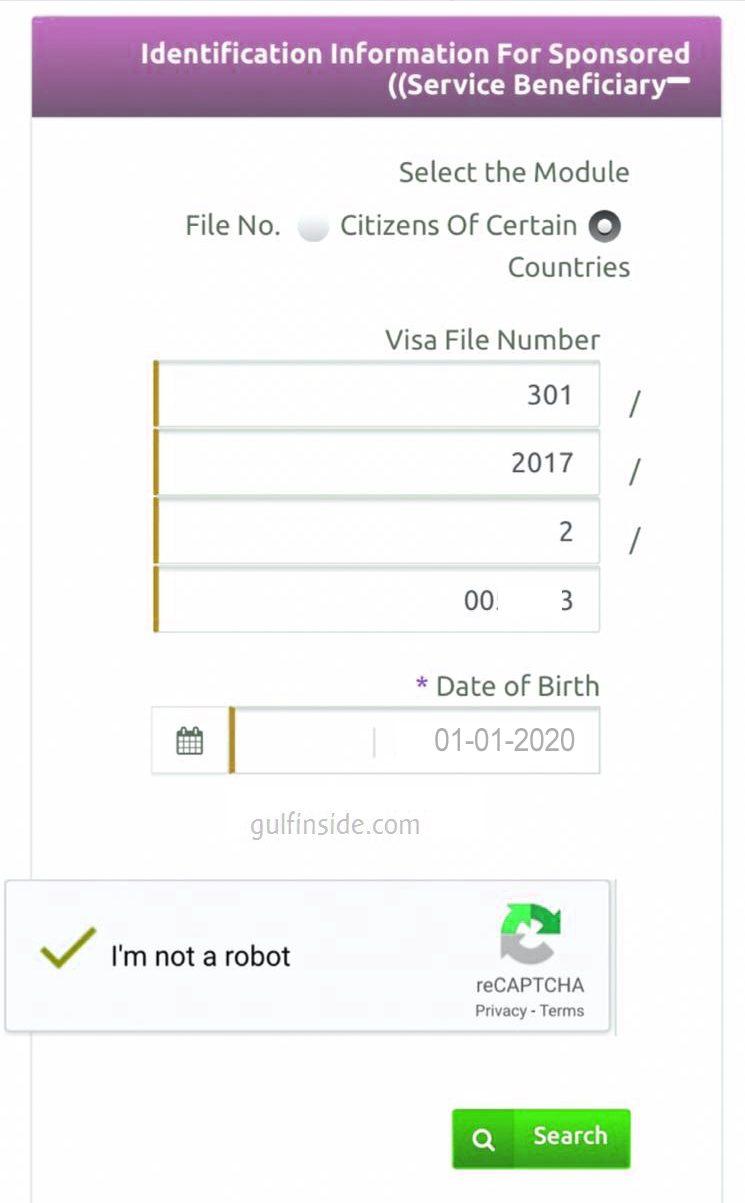This screenshot has width=745, height=1203.
Task: Open reCAPTCHA Privacy link
Action: 500,1011
